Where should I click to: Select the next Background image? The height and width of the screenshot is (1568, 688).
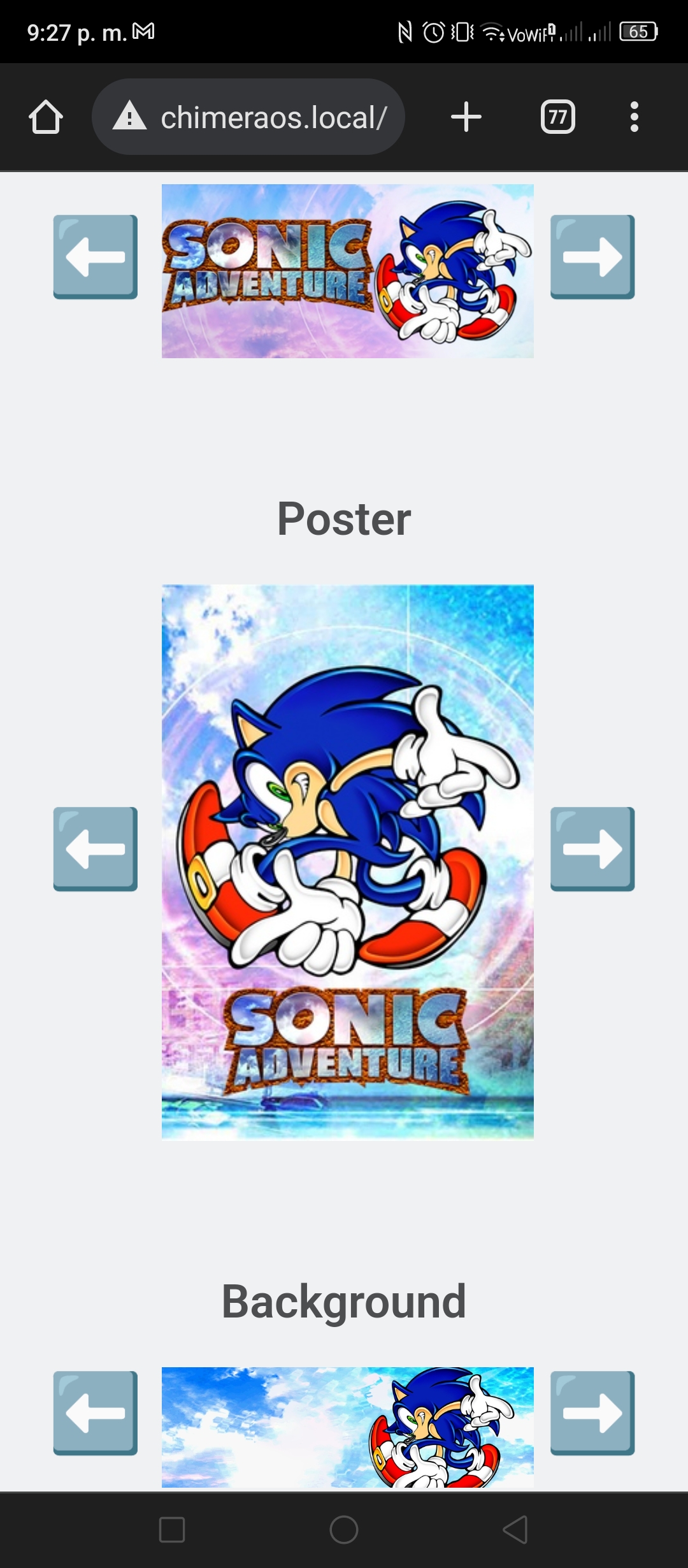[x=592, y=1413]
